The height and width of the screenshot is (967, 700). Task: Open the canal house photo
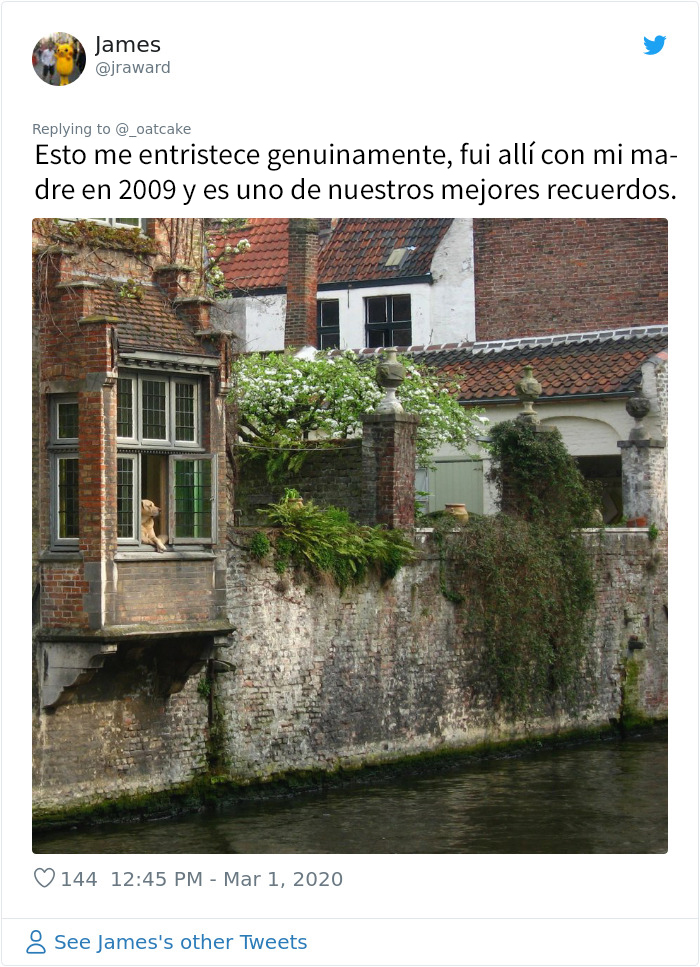(x=350, y=535)
